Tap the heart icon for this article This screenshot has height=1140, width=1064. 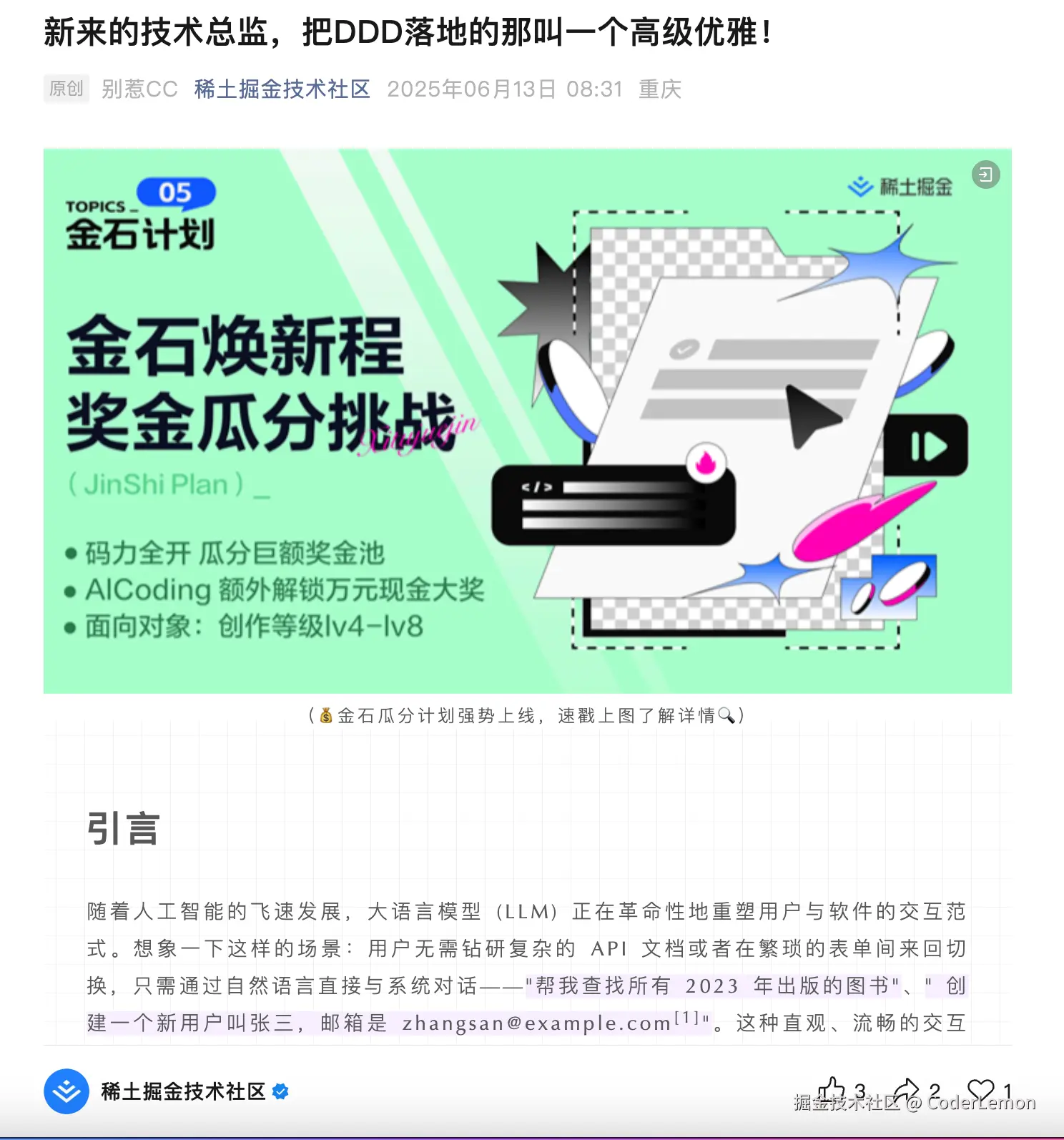pyautogui.click(x=980, y=1091)
